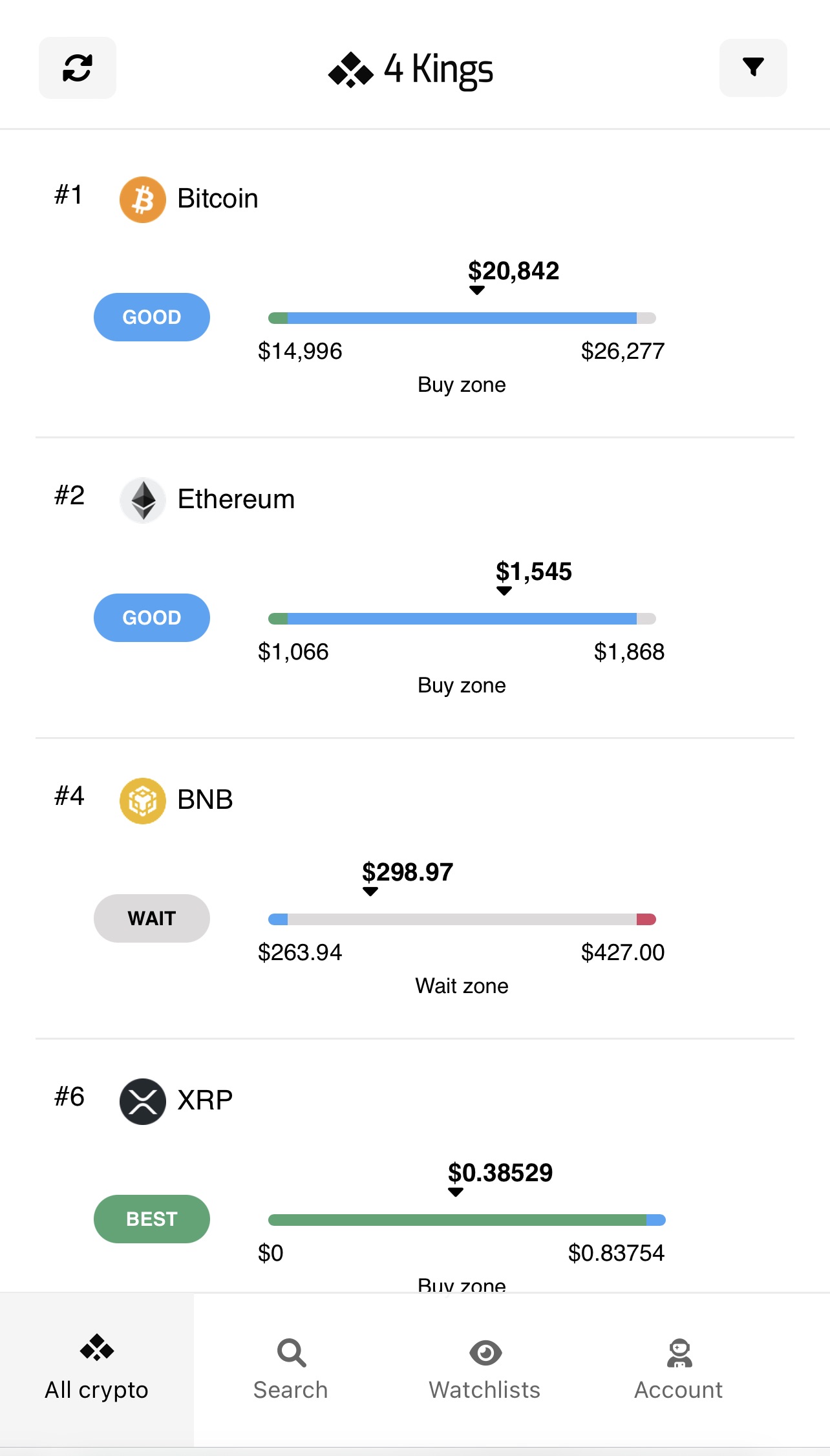
Task: Open the filter options
Action: coord(753,68)
